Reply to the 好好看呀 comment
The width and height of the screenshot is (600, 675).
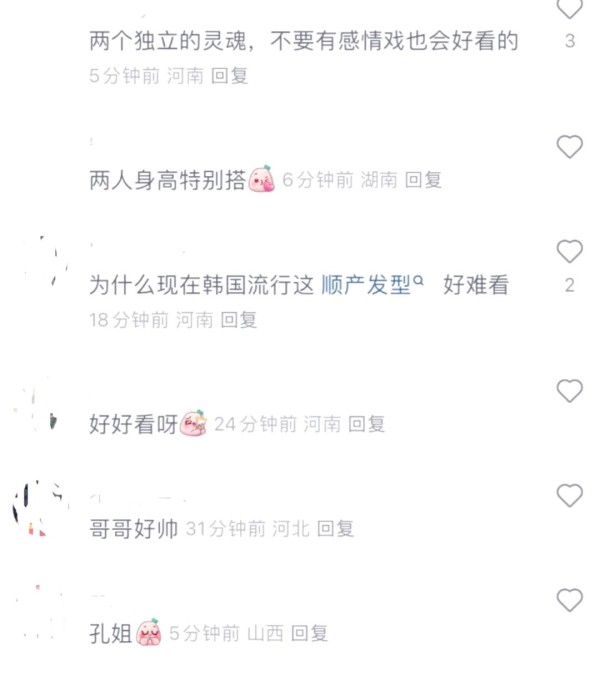click(x=366, y=424)
